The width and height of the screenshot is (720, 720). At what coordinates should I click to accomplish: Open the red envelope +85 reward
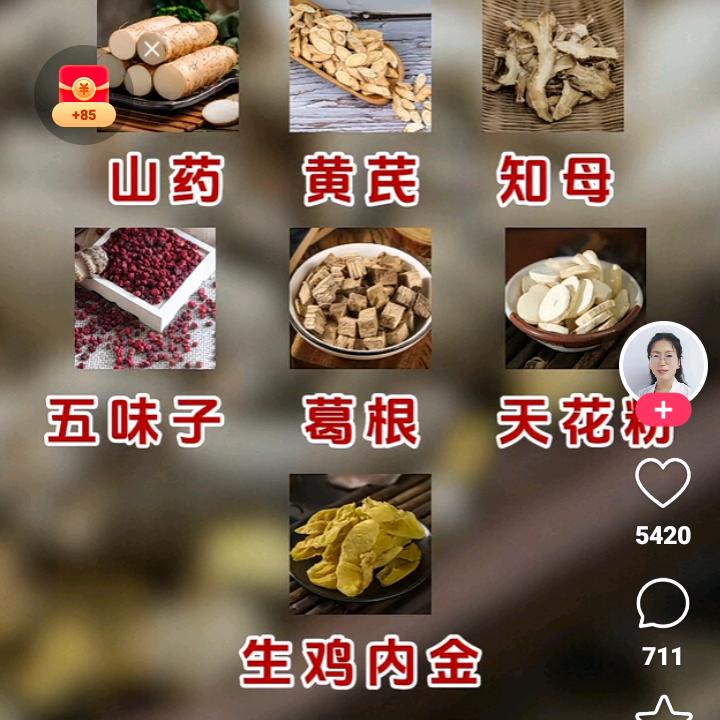point(83,97)
